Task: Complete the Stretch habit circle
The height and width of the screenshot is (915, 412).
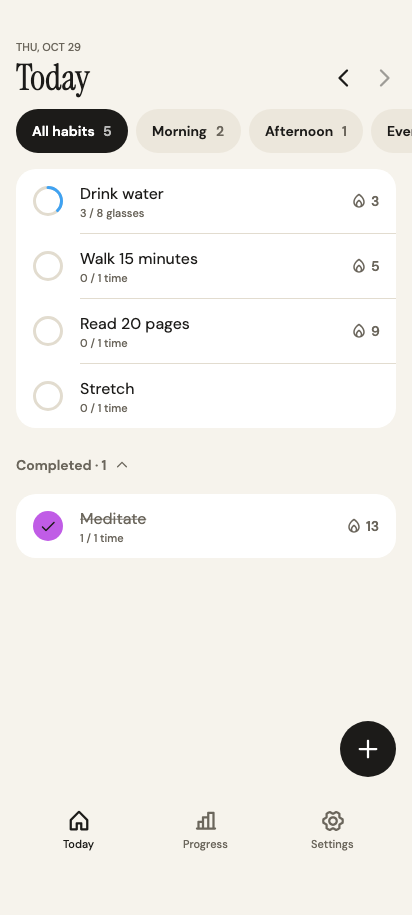Action: [x=48, y=396]
